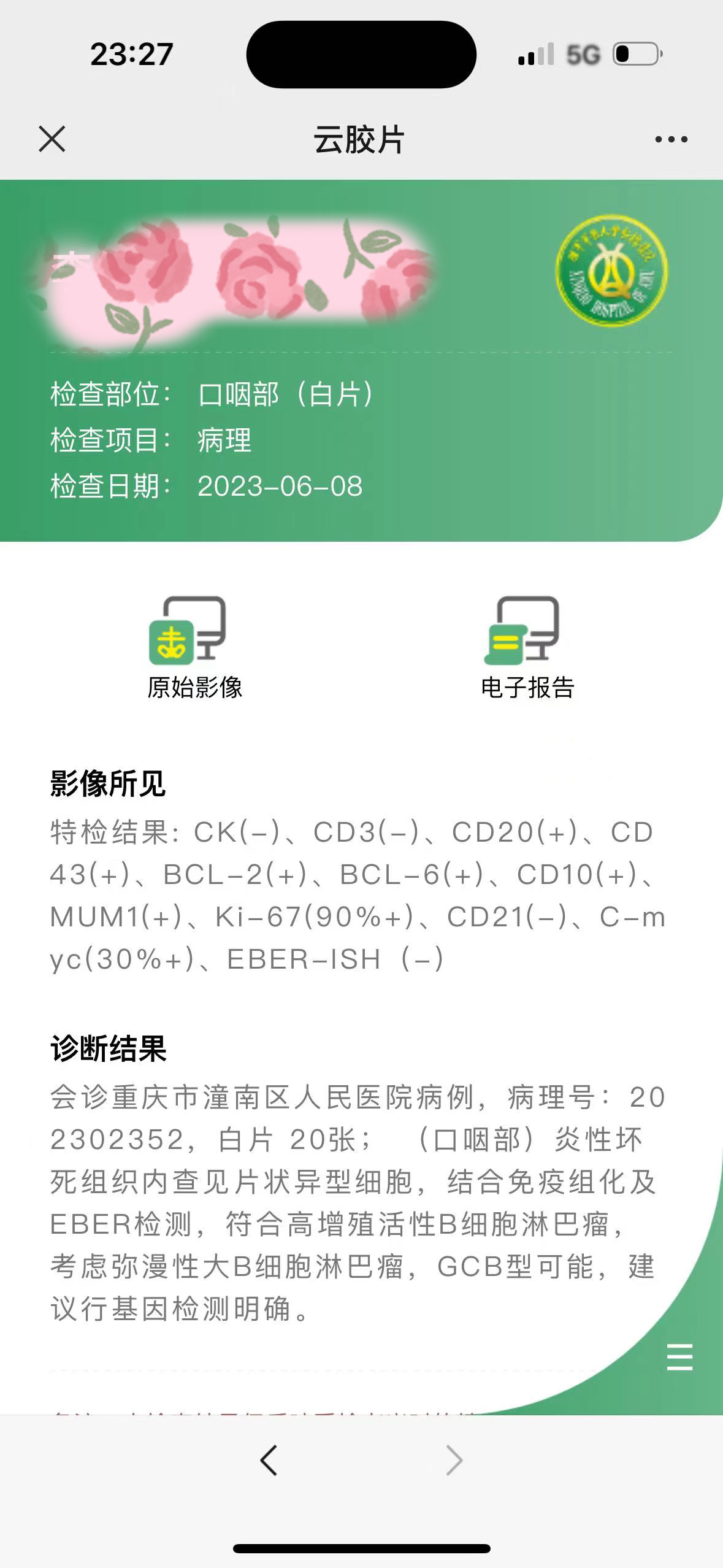Screen dimensions: 723x1568
Task: Close the 云胶片 page
Action: 52,139
